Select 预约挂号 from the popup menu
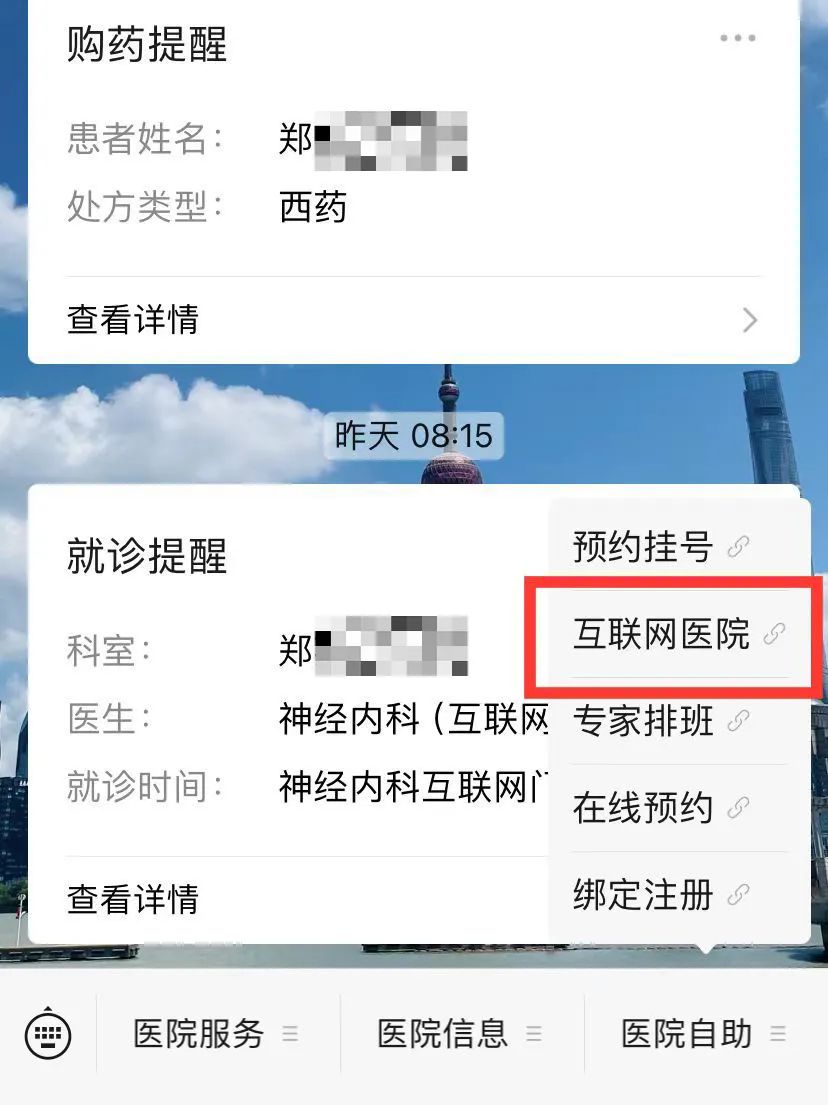Image resolution: width=828 pixels, height=1105 pixels. 660,547
